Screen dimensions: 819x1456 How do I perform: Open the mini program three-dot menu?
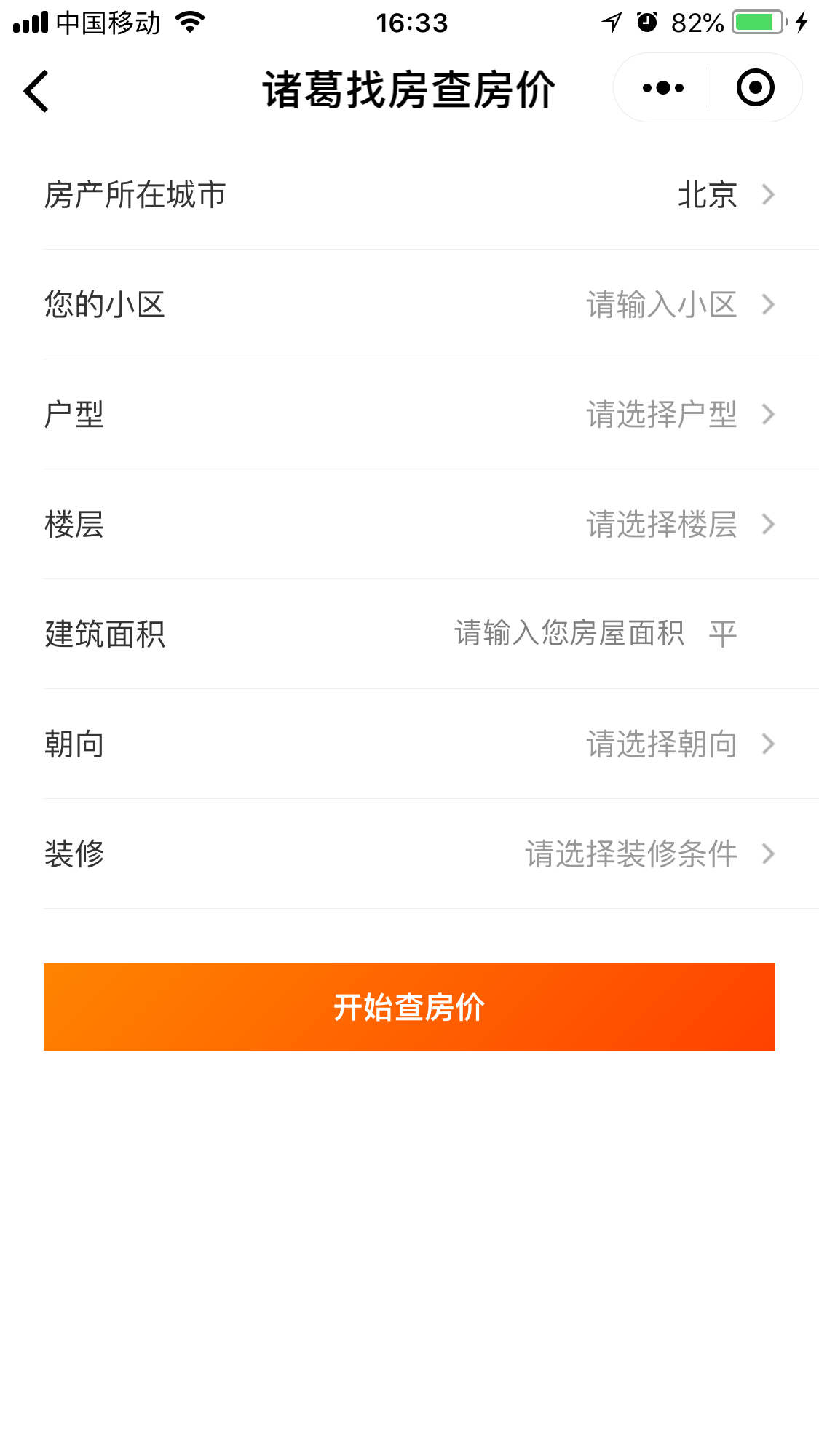(x=662, y=88)
